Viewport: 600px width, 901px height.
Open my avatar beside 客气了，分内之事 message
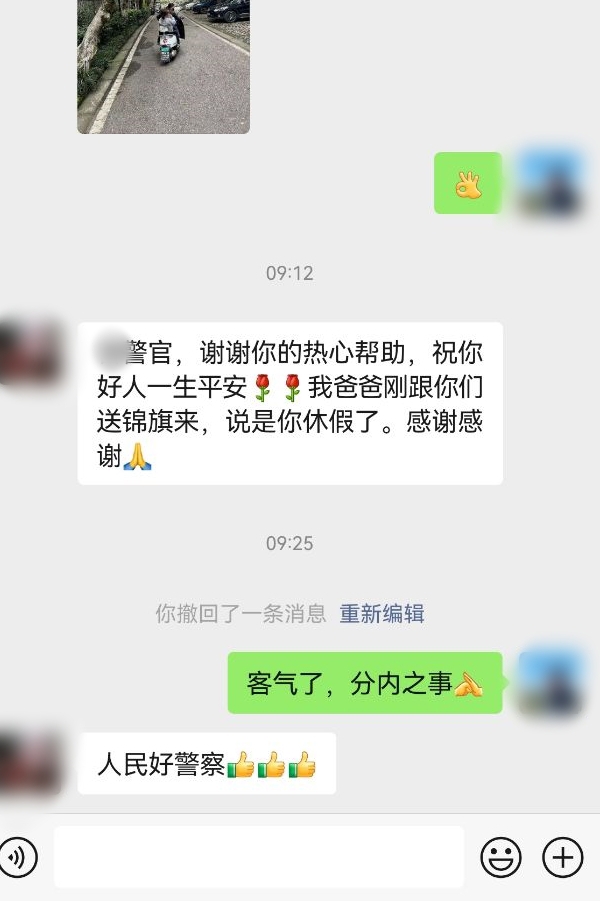click(551, 682)
